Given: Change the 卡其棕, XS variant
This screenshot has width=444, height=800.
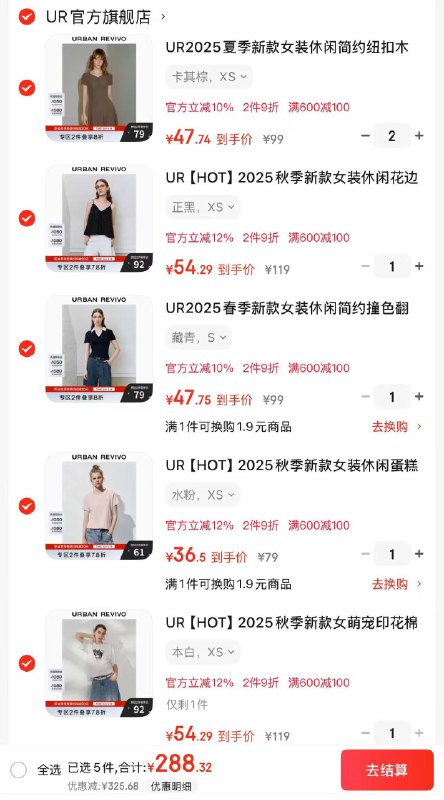Looking at the screenshot, I should click(209, 77).
